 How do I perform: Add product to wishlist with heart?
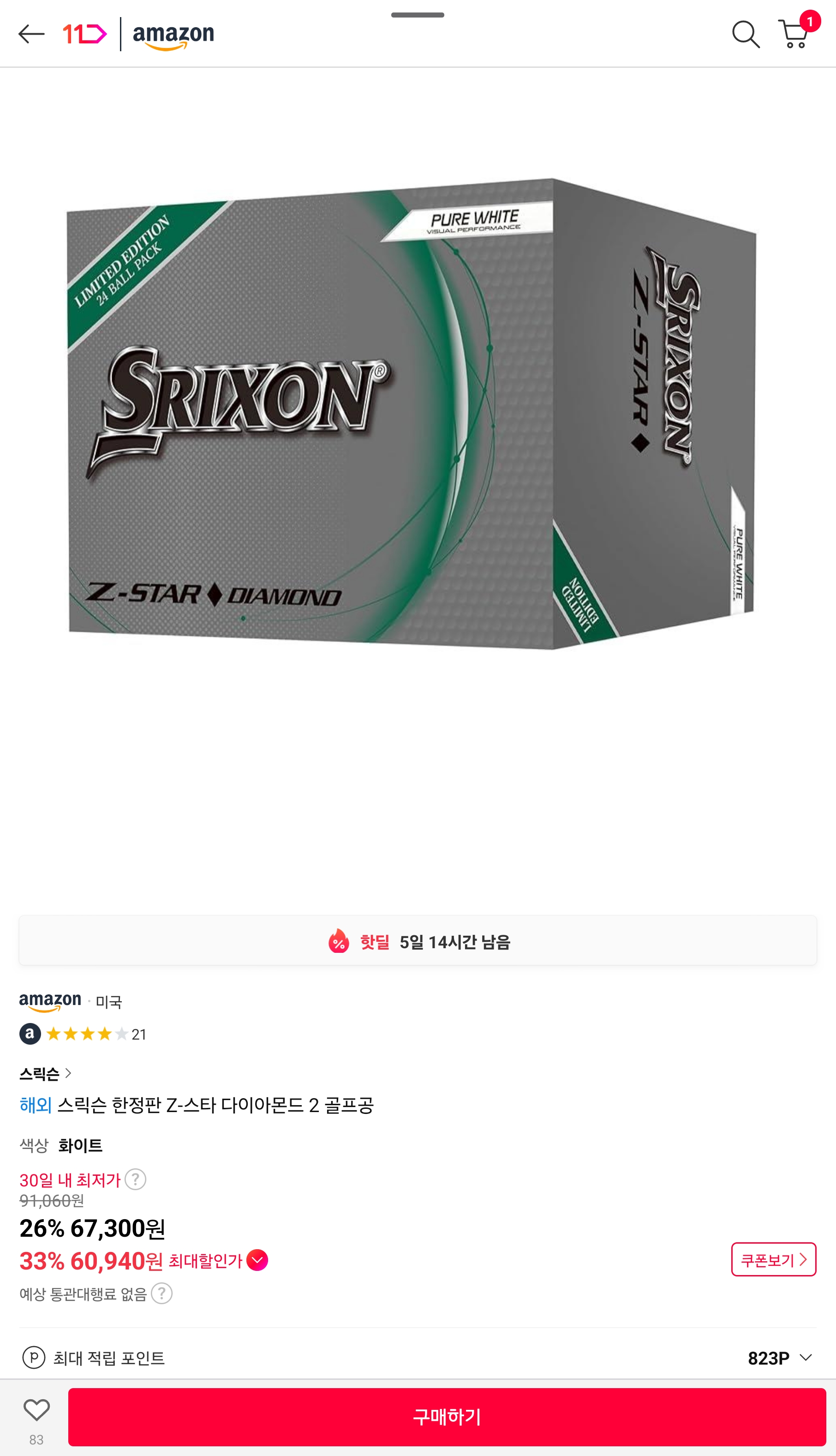(36, 1410)
